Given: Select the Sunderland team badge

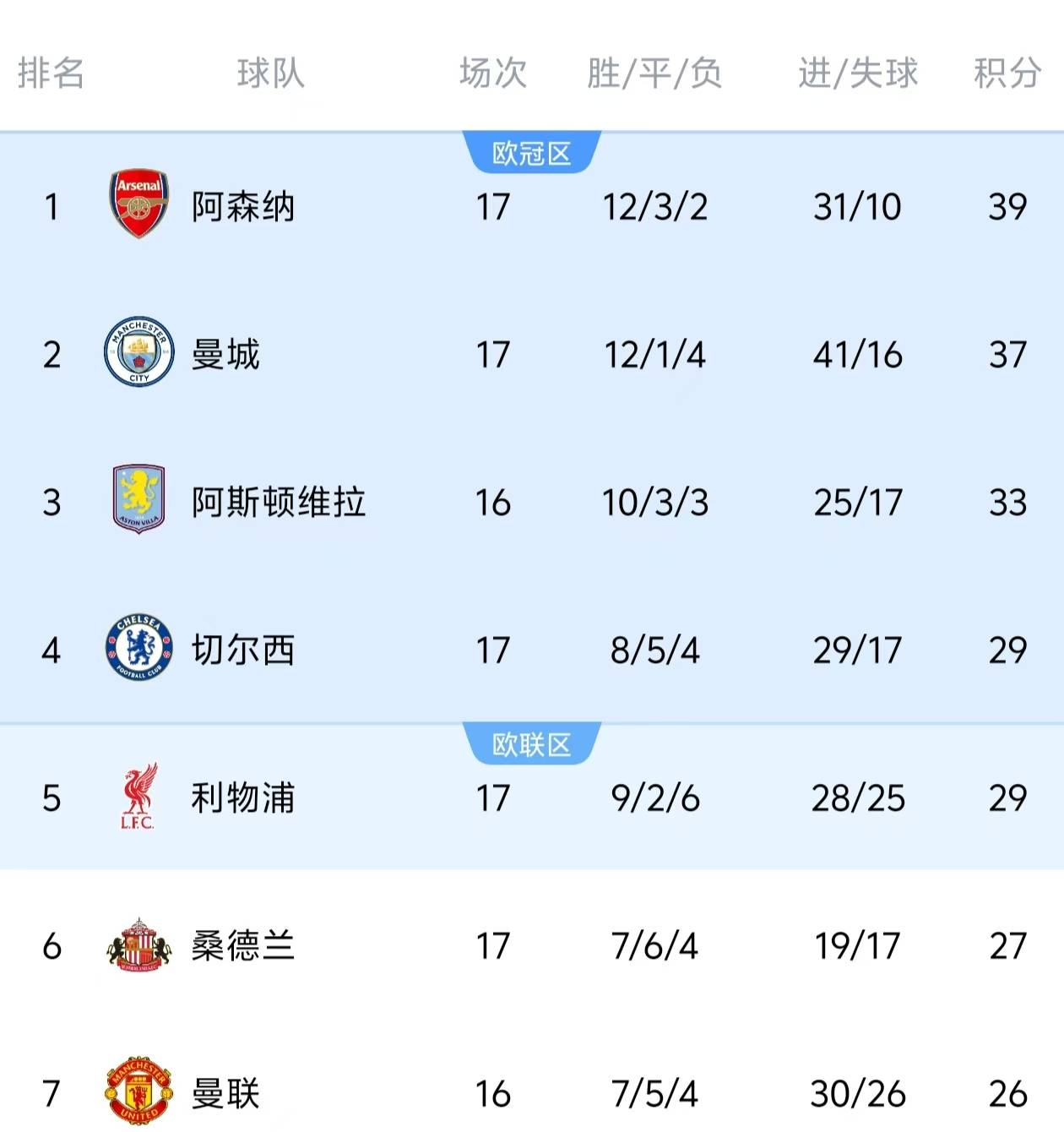Looking at the screenshot, I should point(138,946).
